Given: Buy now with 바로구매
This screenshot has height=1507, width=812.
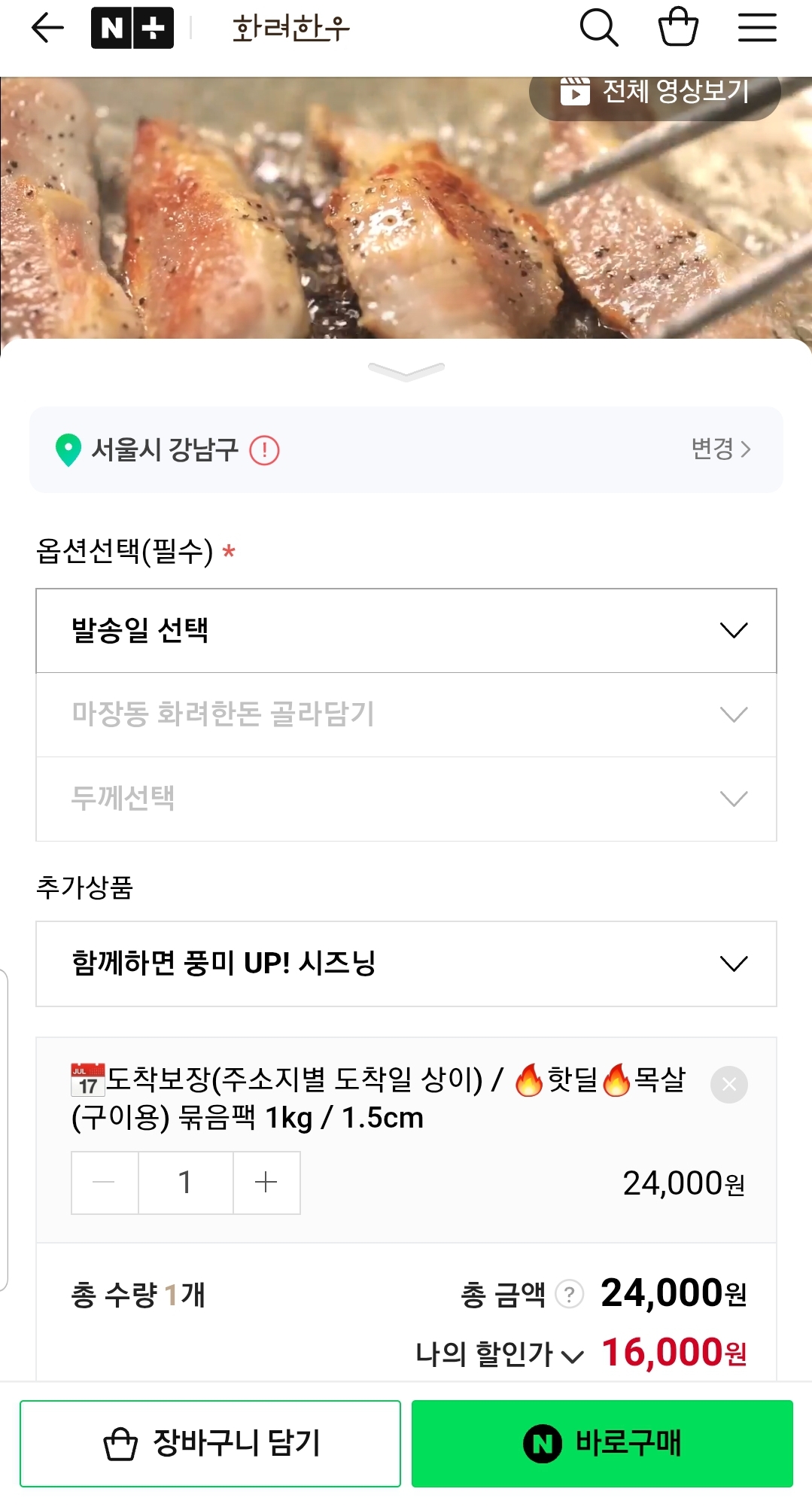Looking at the screenshot, I should 602,1443.
